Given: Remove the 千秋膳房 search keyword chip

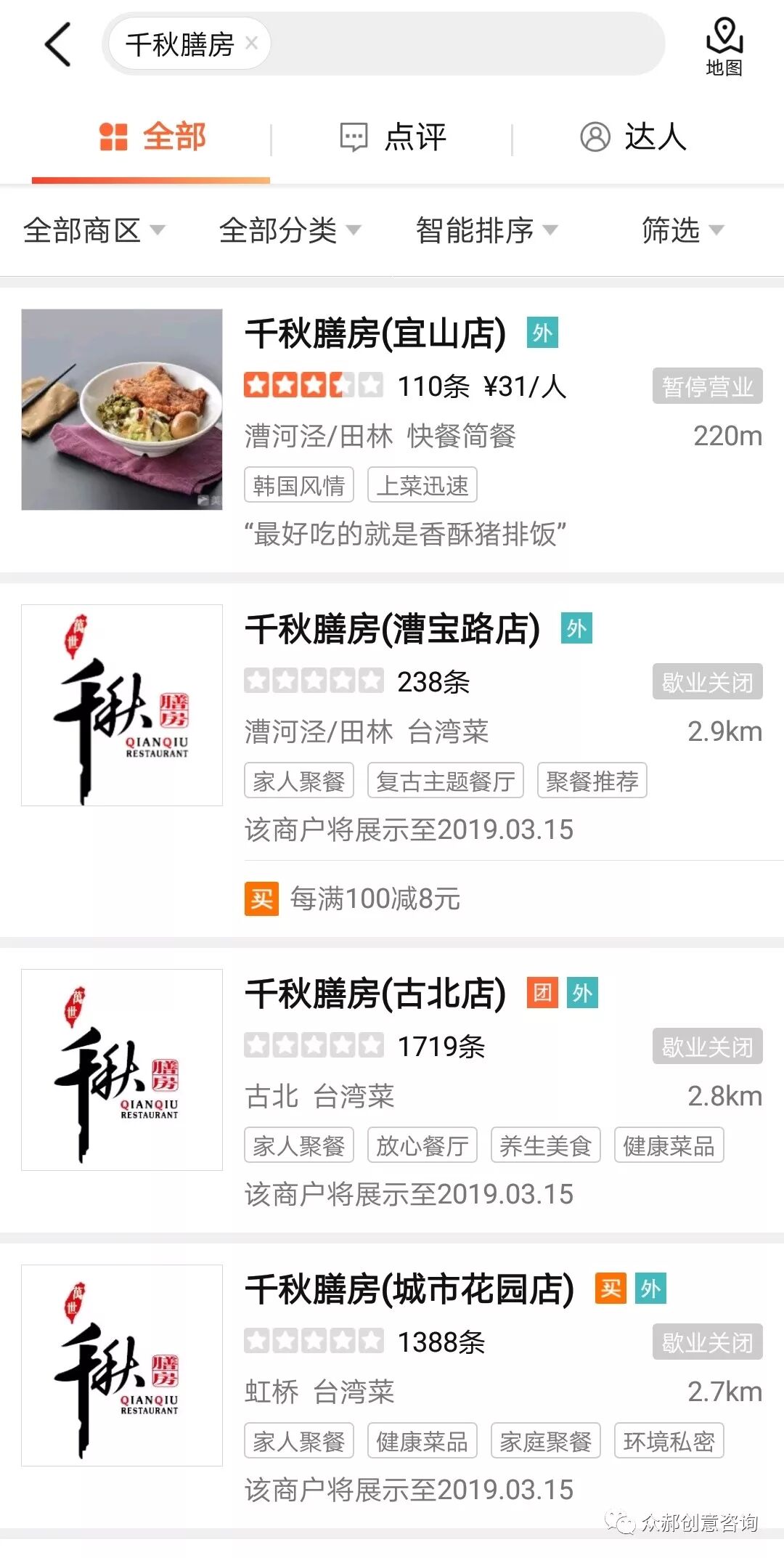Looking at the screenshot, I should click(x=252, y=44).
